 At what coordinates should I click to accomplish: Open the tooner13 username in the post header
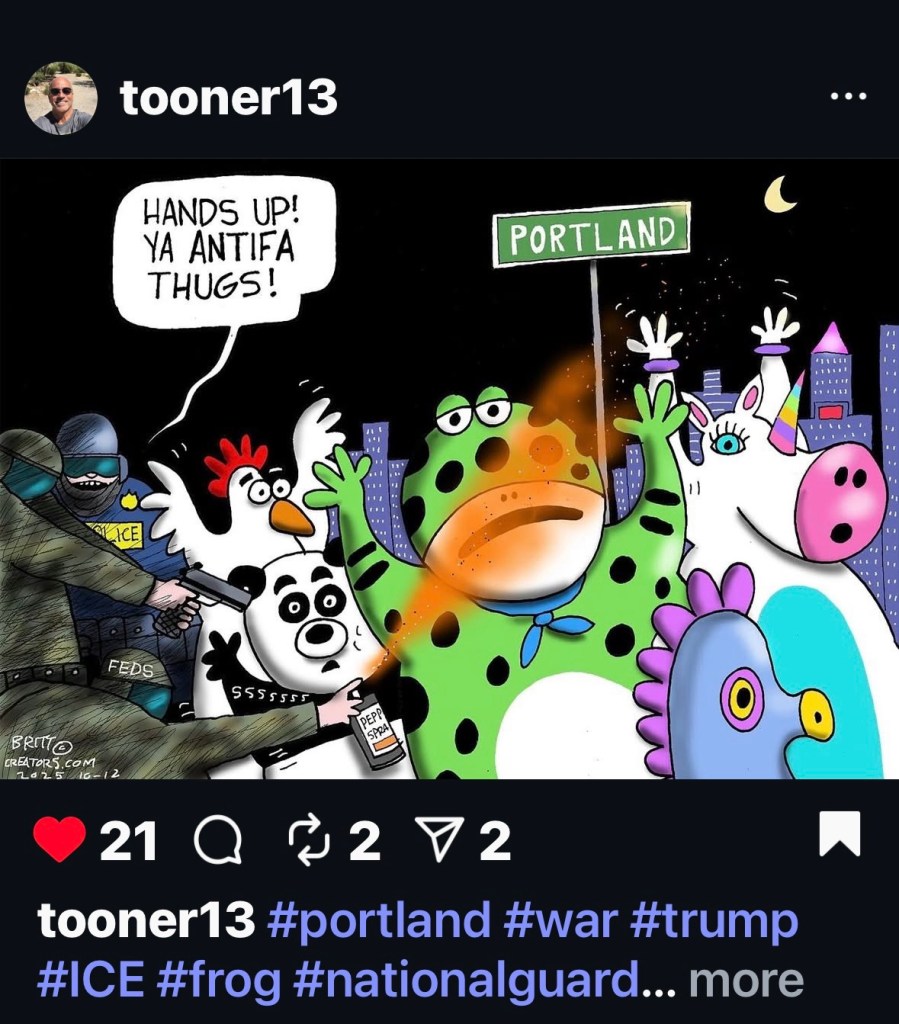click(228, 98)
